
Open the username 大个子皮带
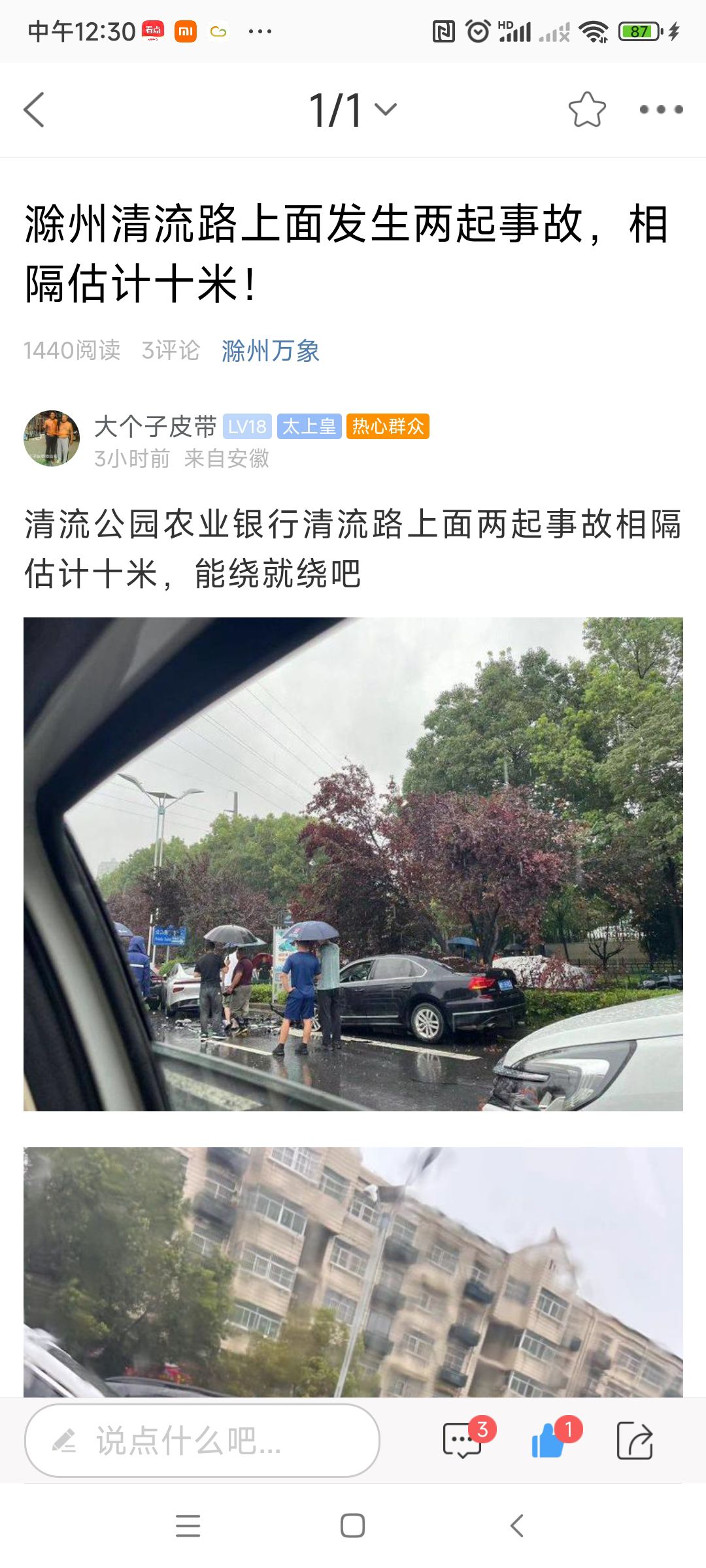(155, 427)
